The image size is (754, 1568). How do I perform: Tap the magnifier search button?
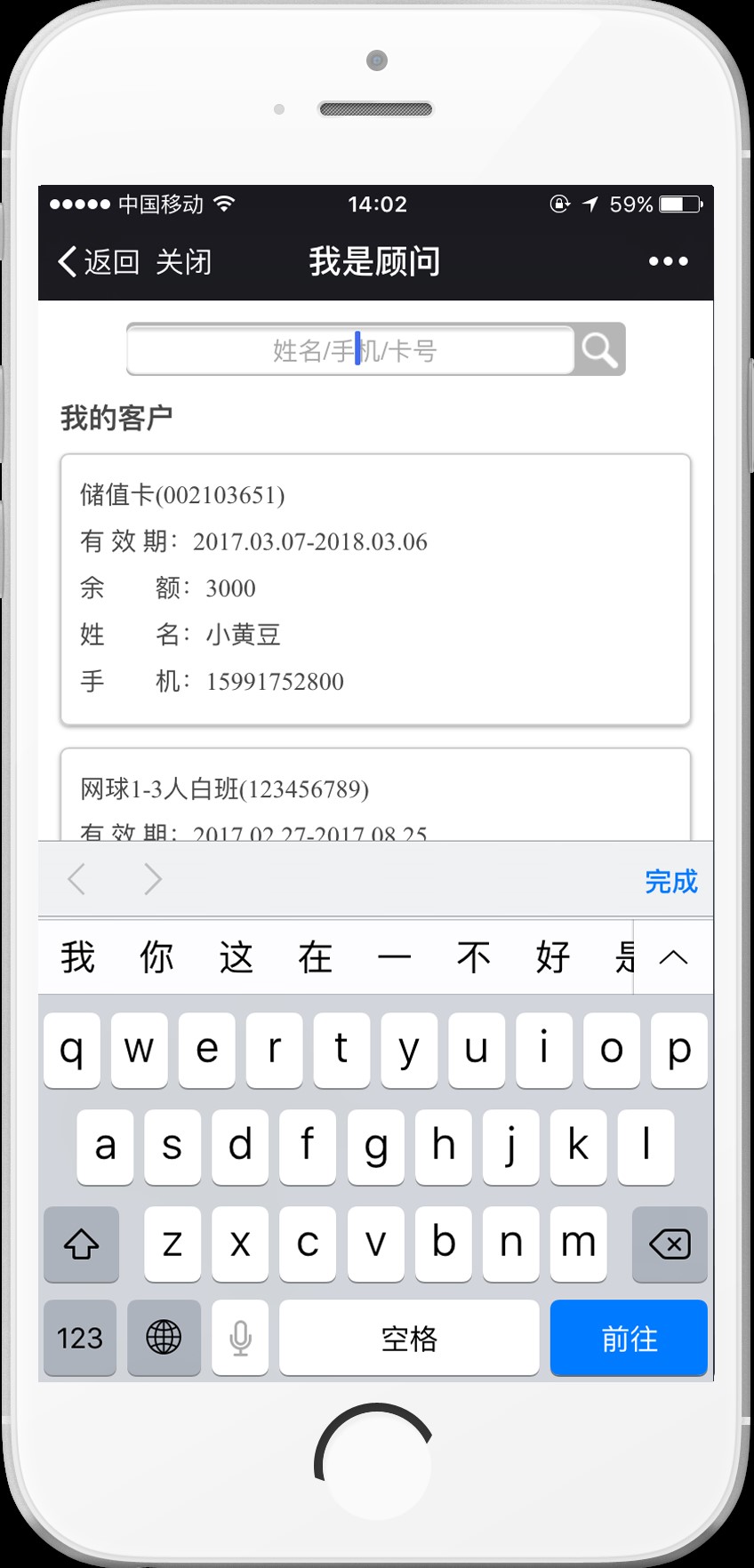pos(600,349)
